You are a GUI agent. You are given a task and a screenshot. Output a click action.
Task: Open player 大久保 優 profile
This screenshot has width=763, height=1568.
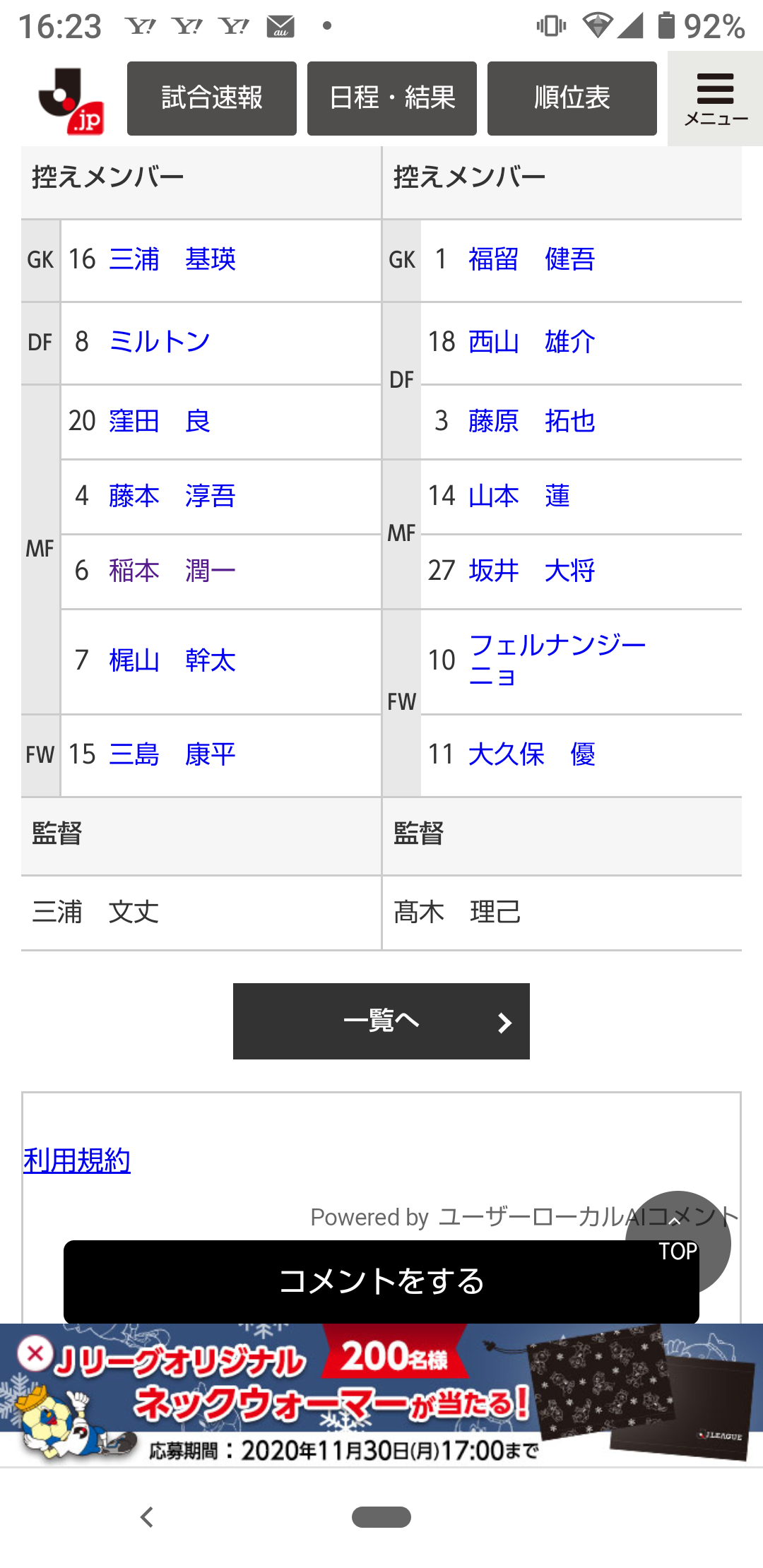coord(531,754)
